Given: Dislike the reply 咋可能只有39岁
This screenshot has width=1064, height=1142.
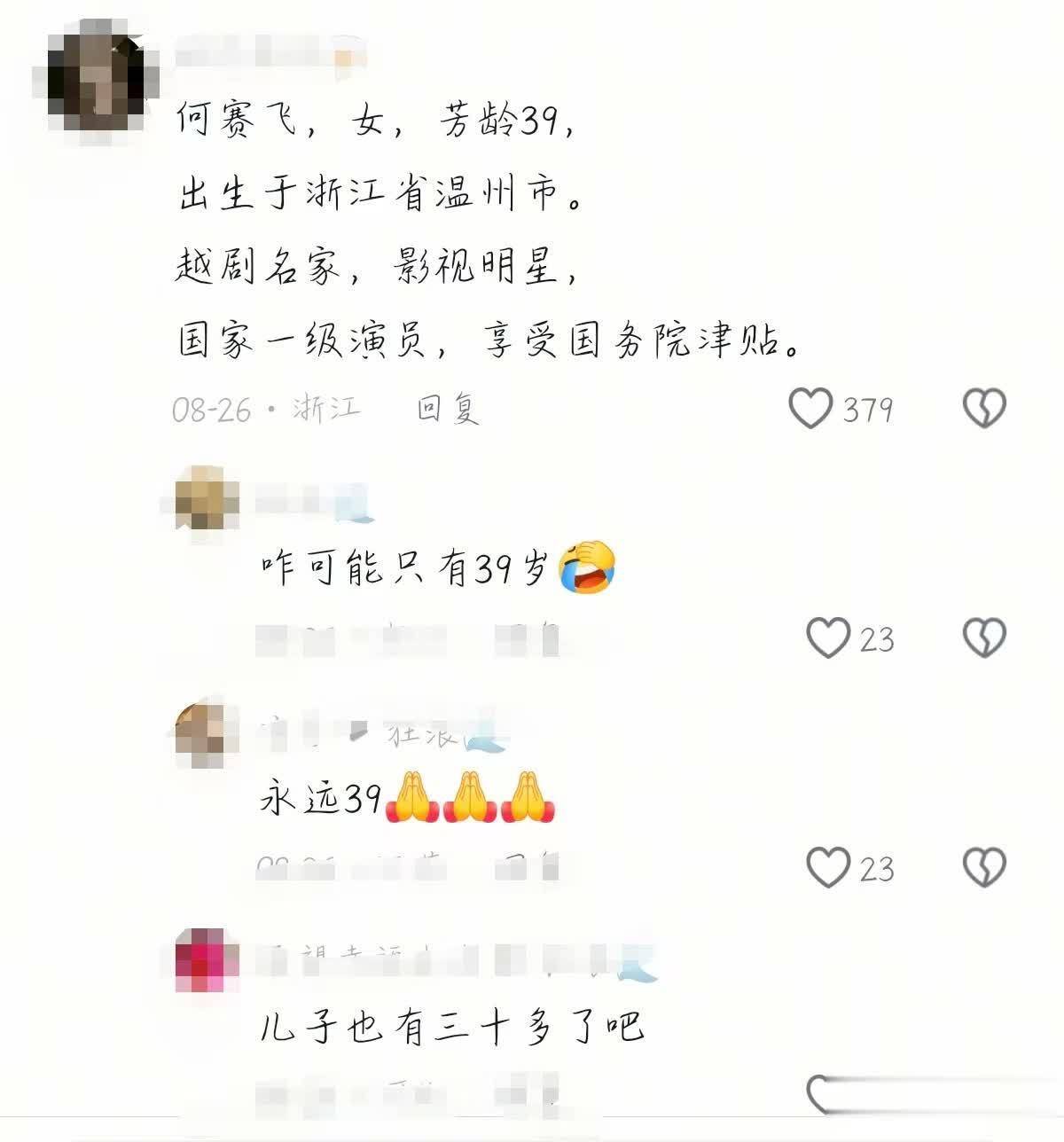Looking at the screenshot, I should pyautogui.click(x=984, y=638).
